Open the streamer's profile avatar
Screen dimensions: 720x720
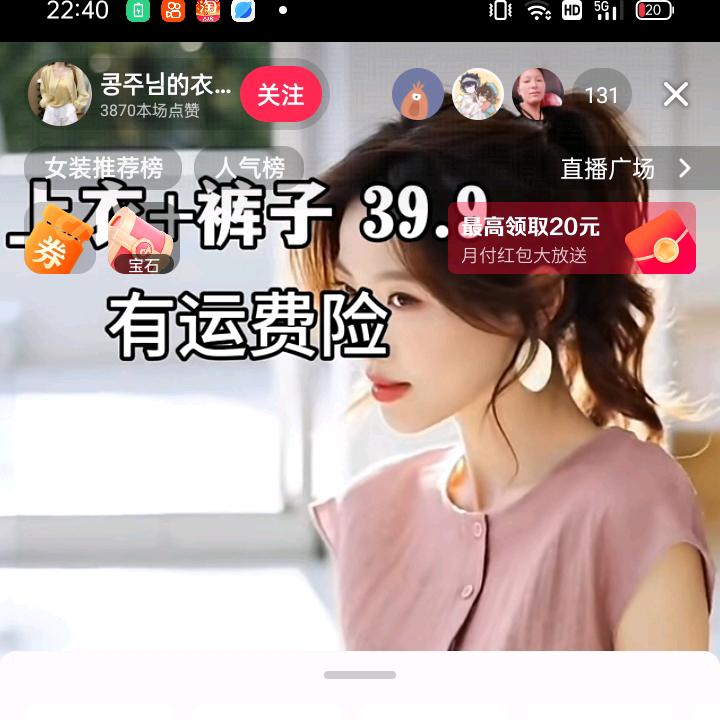(x=60, y=94)
